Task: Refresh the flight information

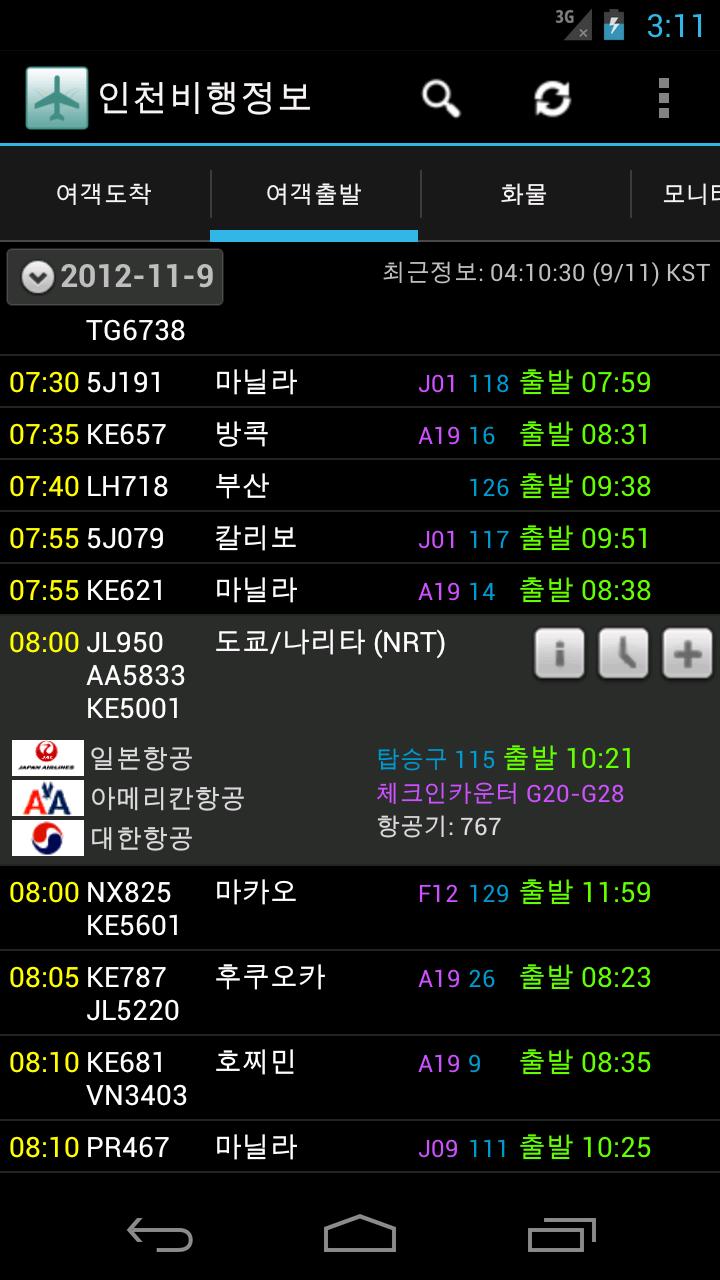Action: (552, 98)
